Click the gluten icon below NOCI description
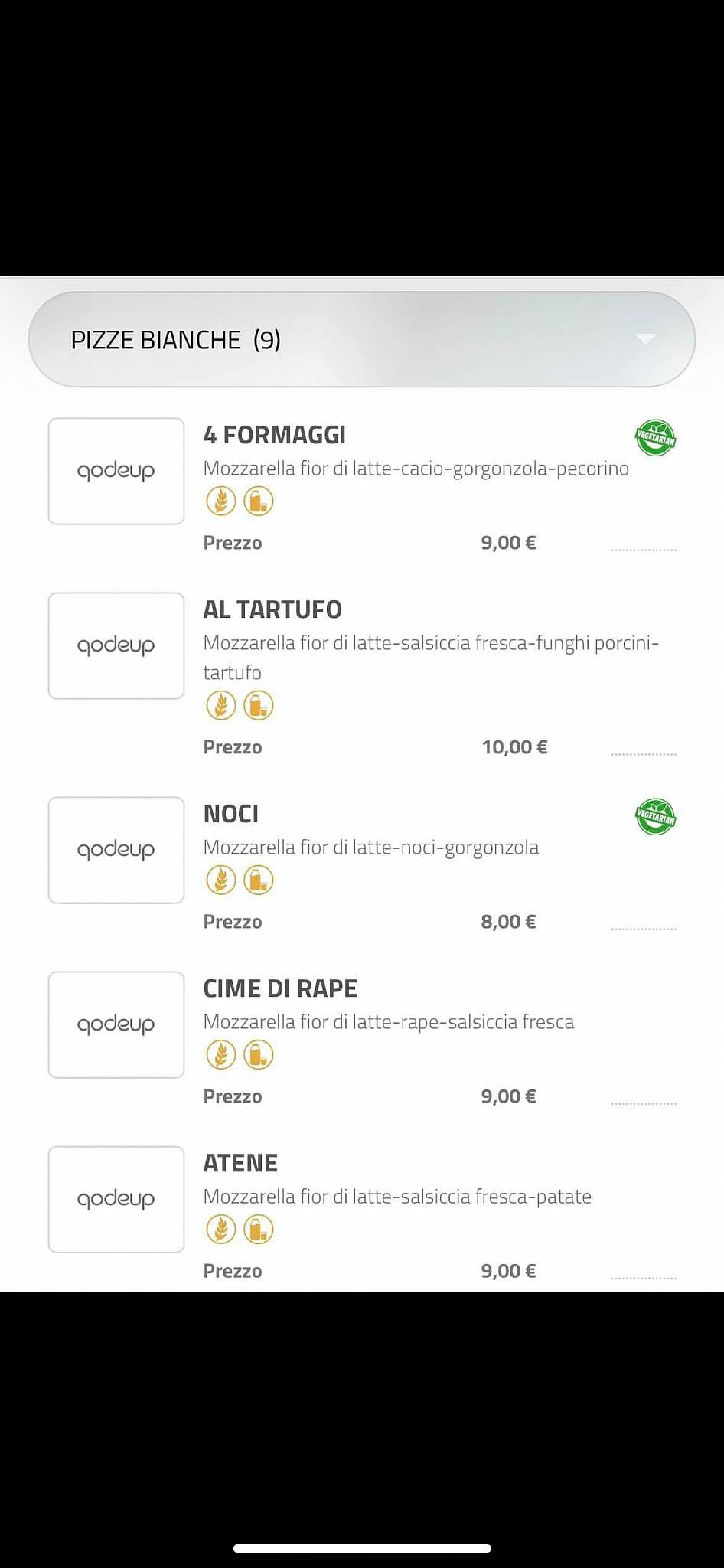This screenshot has width=724, height=1568. tap(220, 880)
